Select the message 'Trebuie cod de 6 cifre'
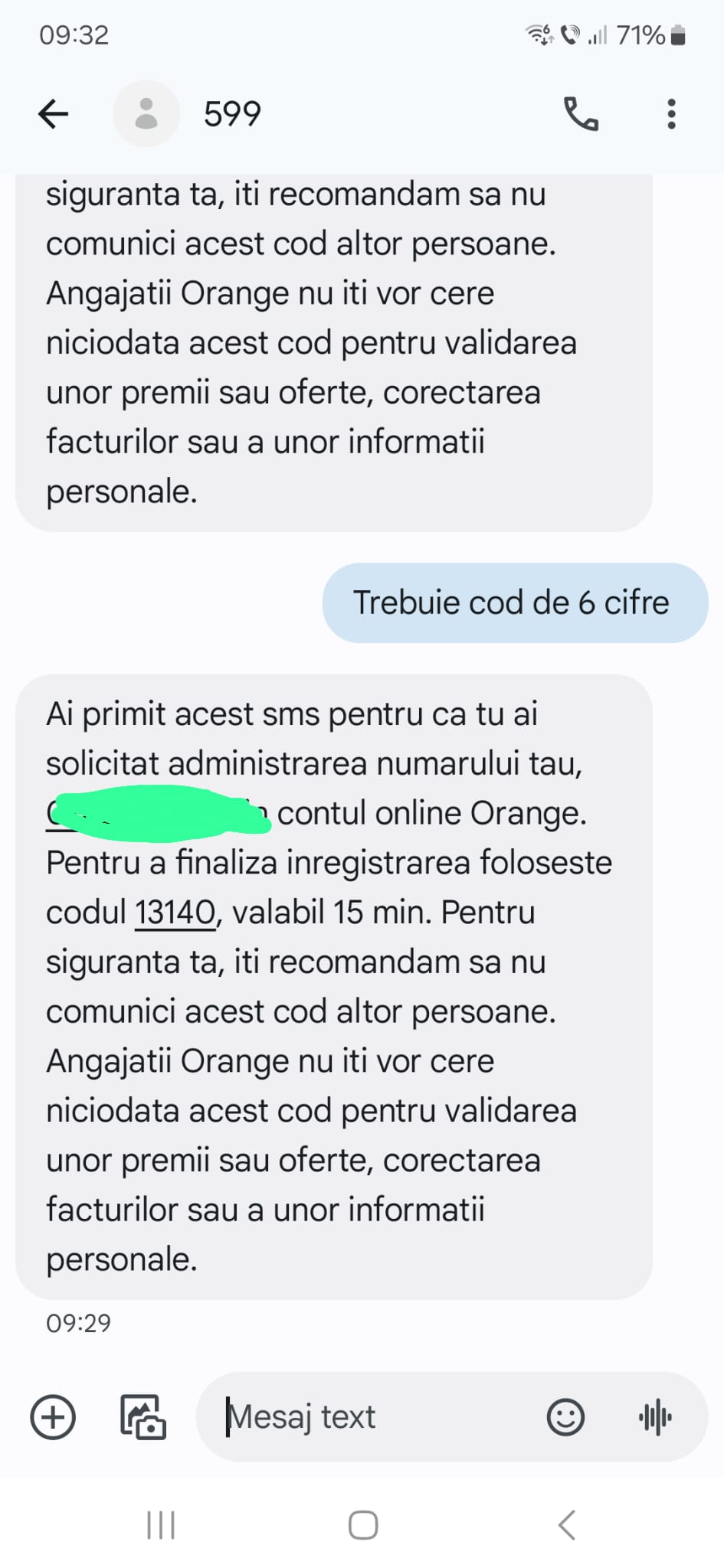The image size is (724, 1568). tap(512, 603)
